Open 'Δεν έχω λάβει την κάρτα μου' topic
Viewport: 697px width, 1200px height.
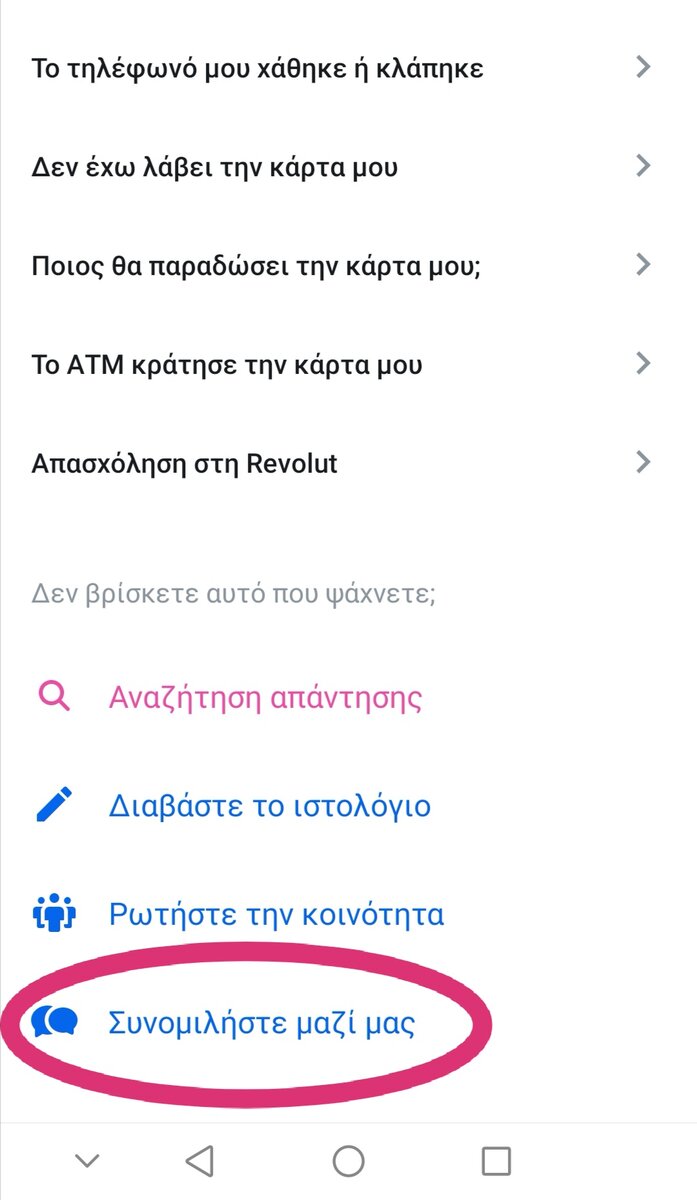point(215,167)
